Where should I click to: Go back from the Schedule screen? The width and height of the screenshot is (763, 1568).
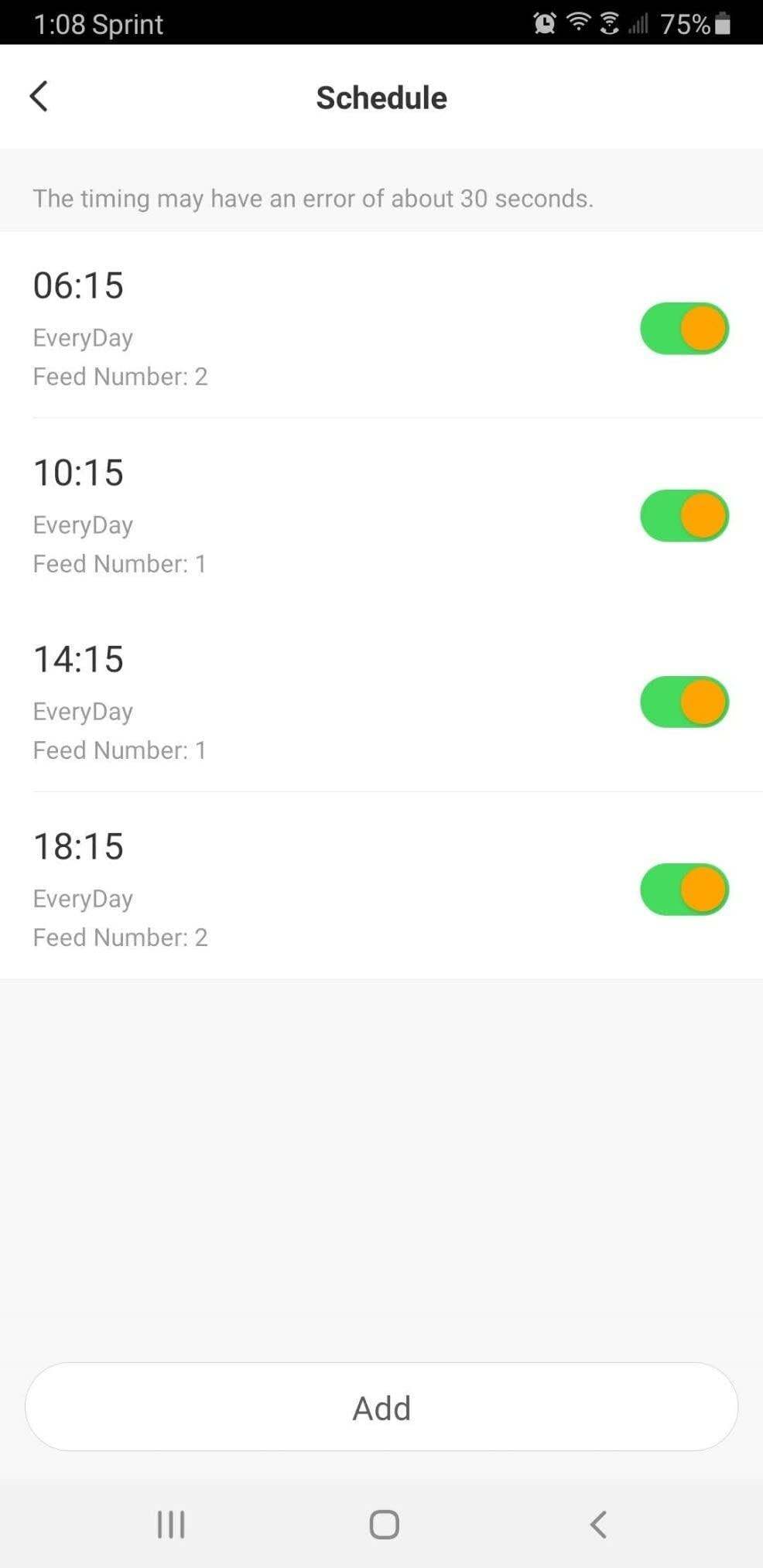39,97
